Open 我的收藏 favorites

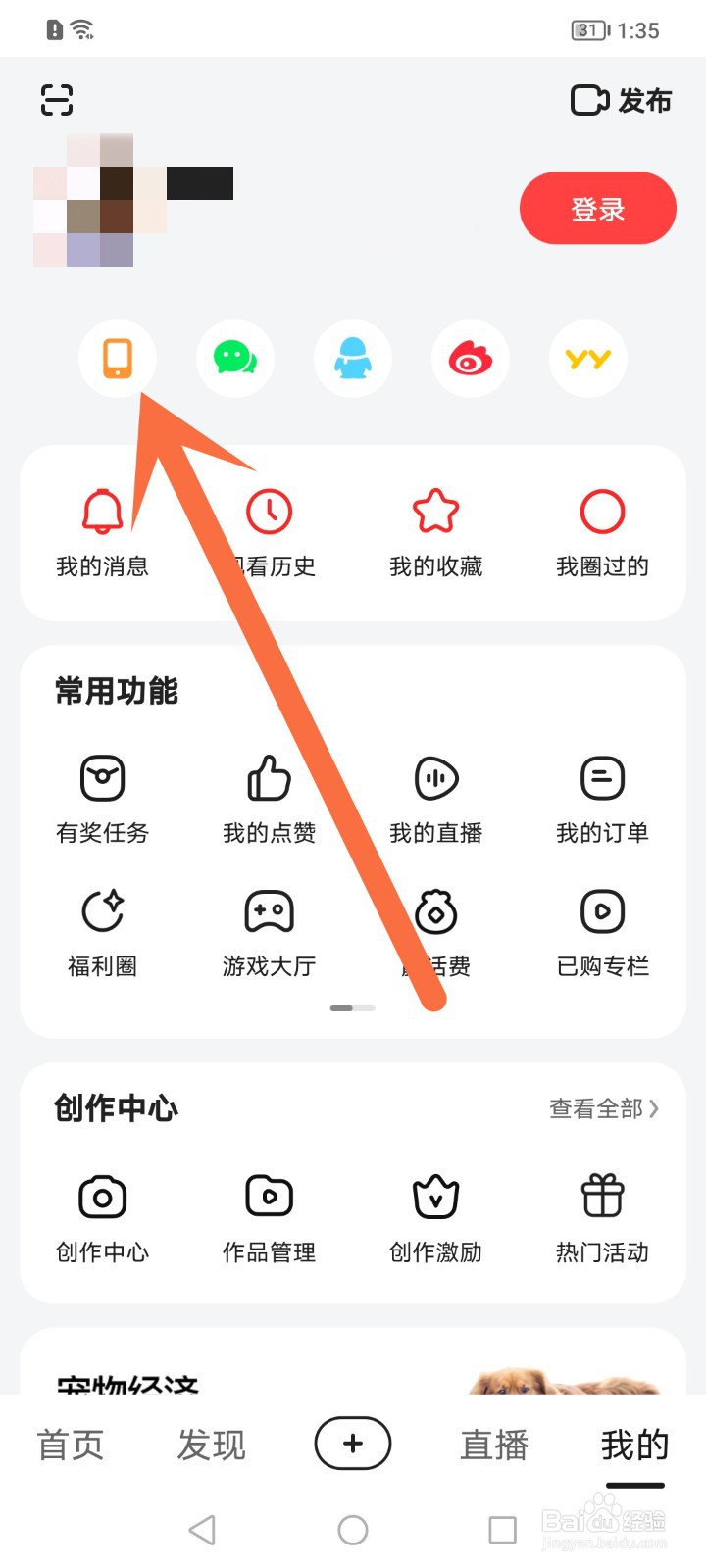click(x=435, y=533)
